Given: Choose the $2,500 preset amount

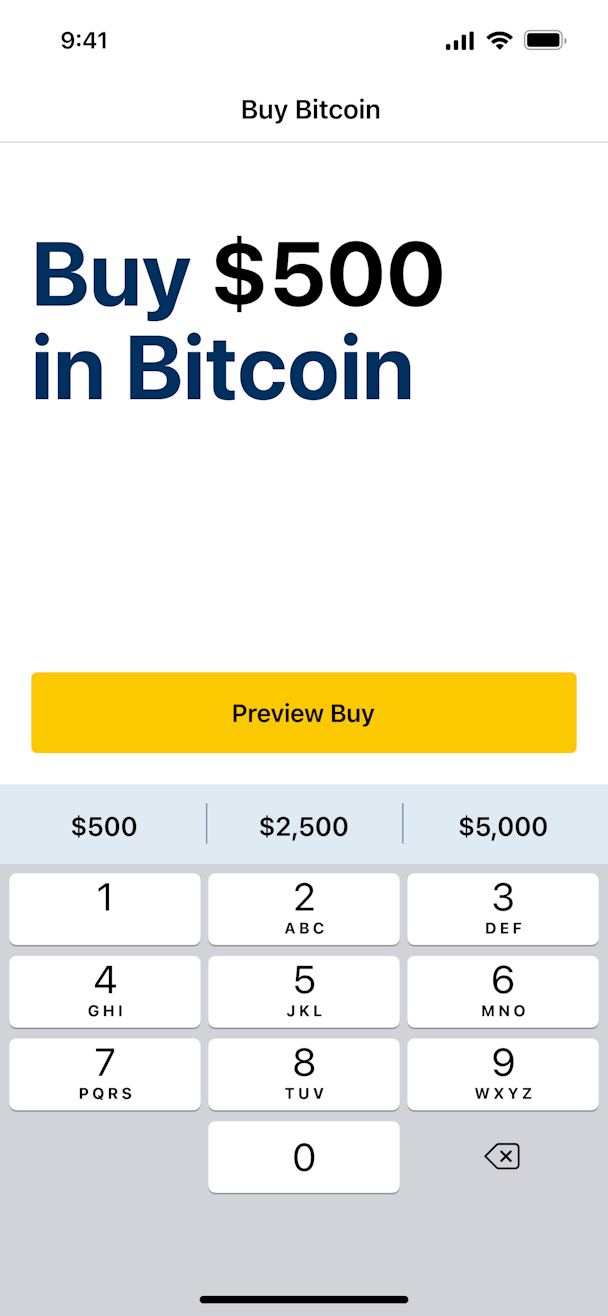Looking at the screenshot, I should tap(304, 826).
